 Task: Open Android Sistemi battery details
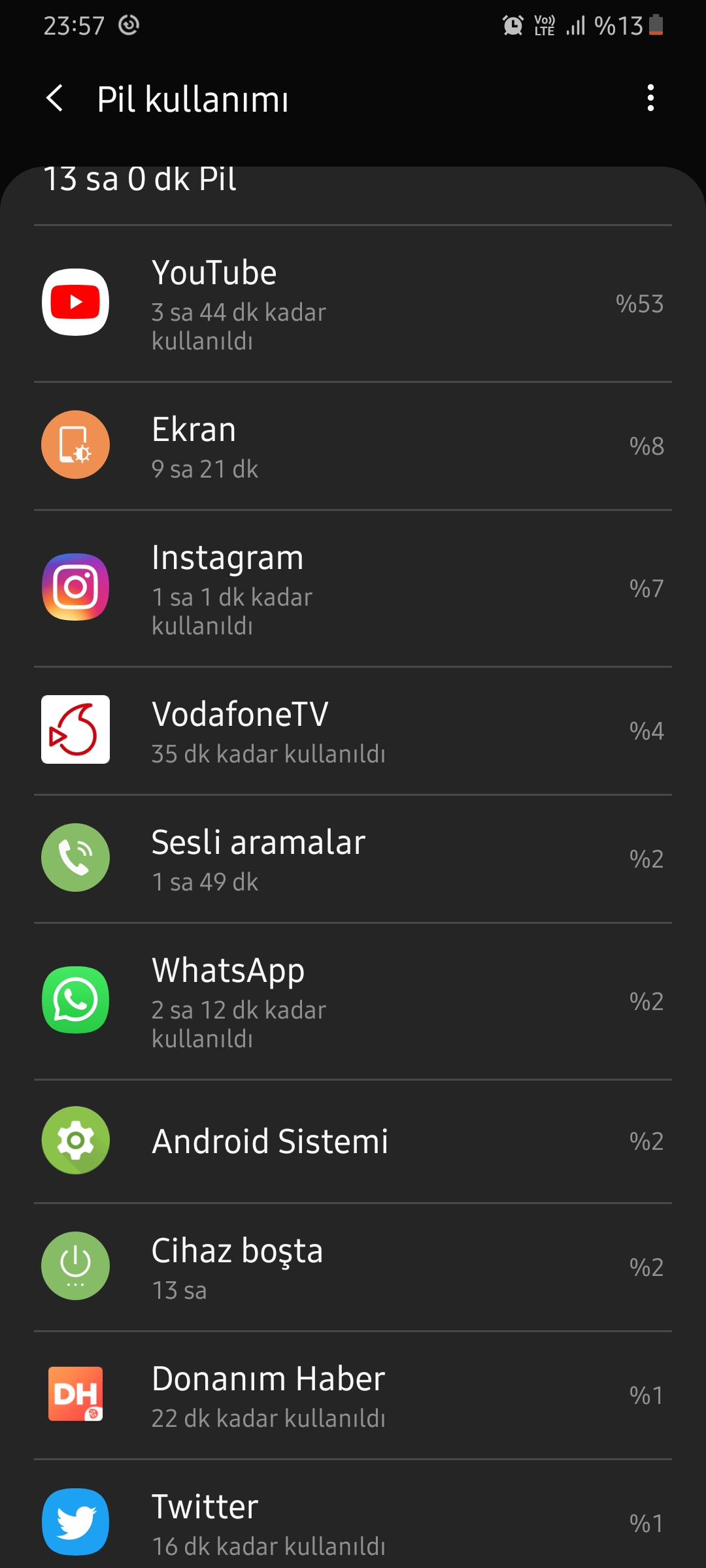pyautogui.click(x=353, y=1141)
